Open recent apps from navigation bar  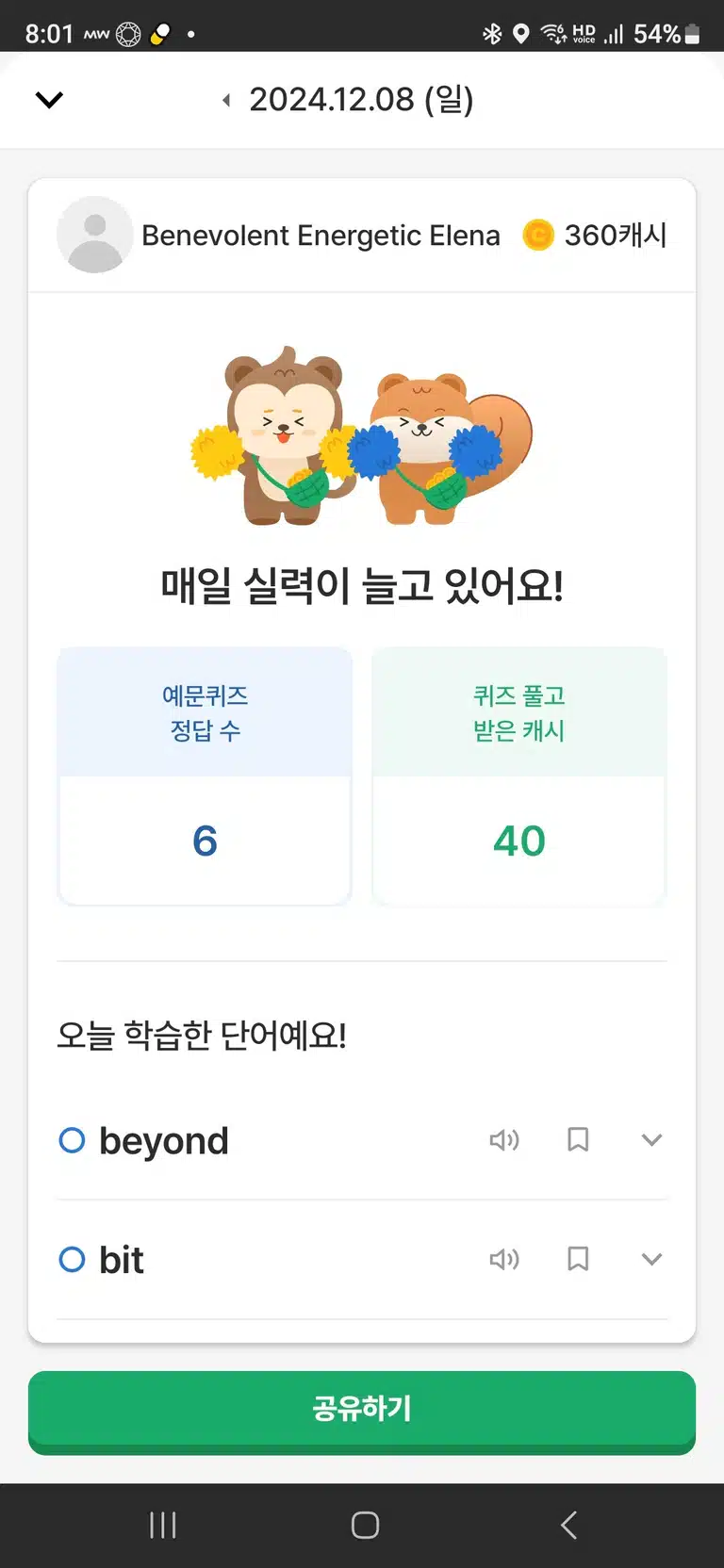[163, 1525]
